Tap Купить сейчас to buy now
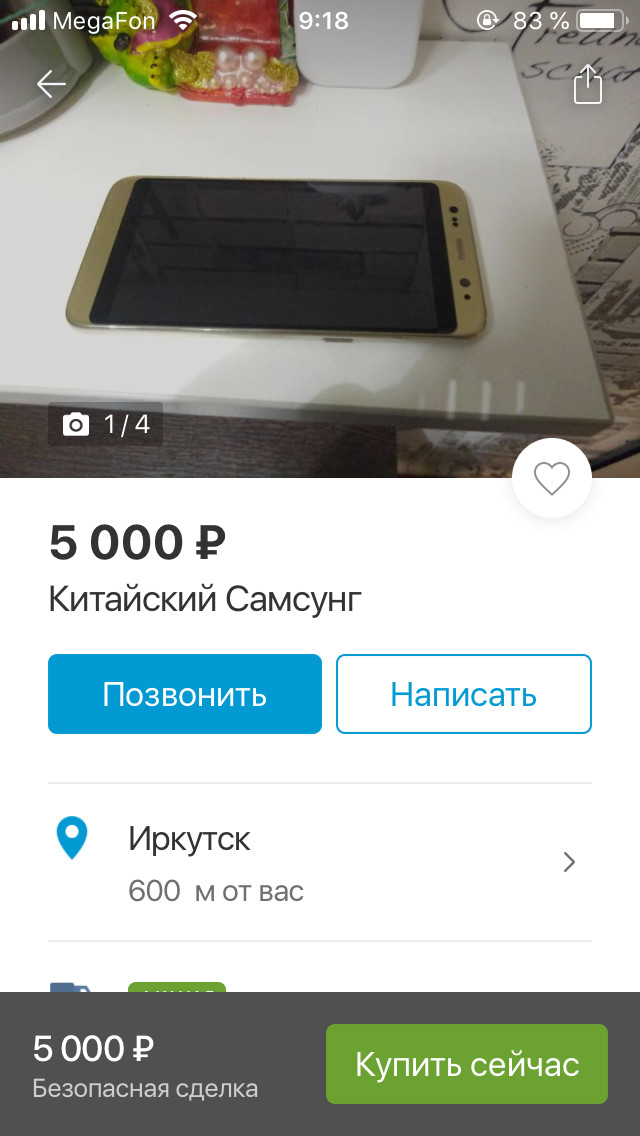640x1136 pixels. (467, 1064)
